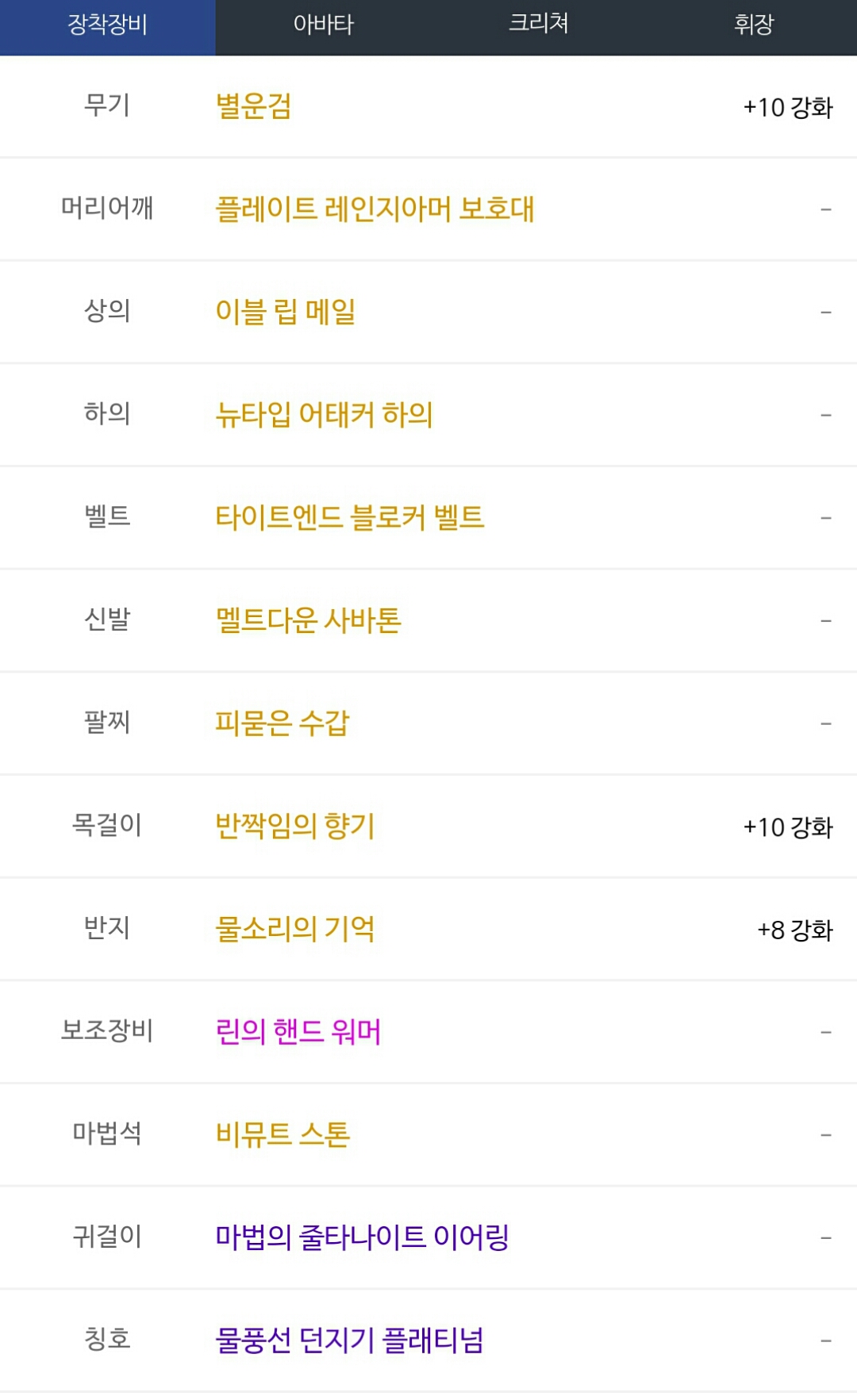Open the 크리쳐 tab
This screenshot has height=1400, width=857.
click(538, 27)
